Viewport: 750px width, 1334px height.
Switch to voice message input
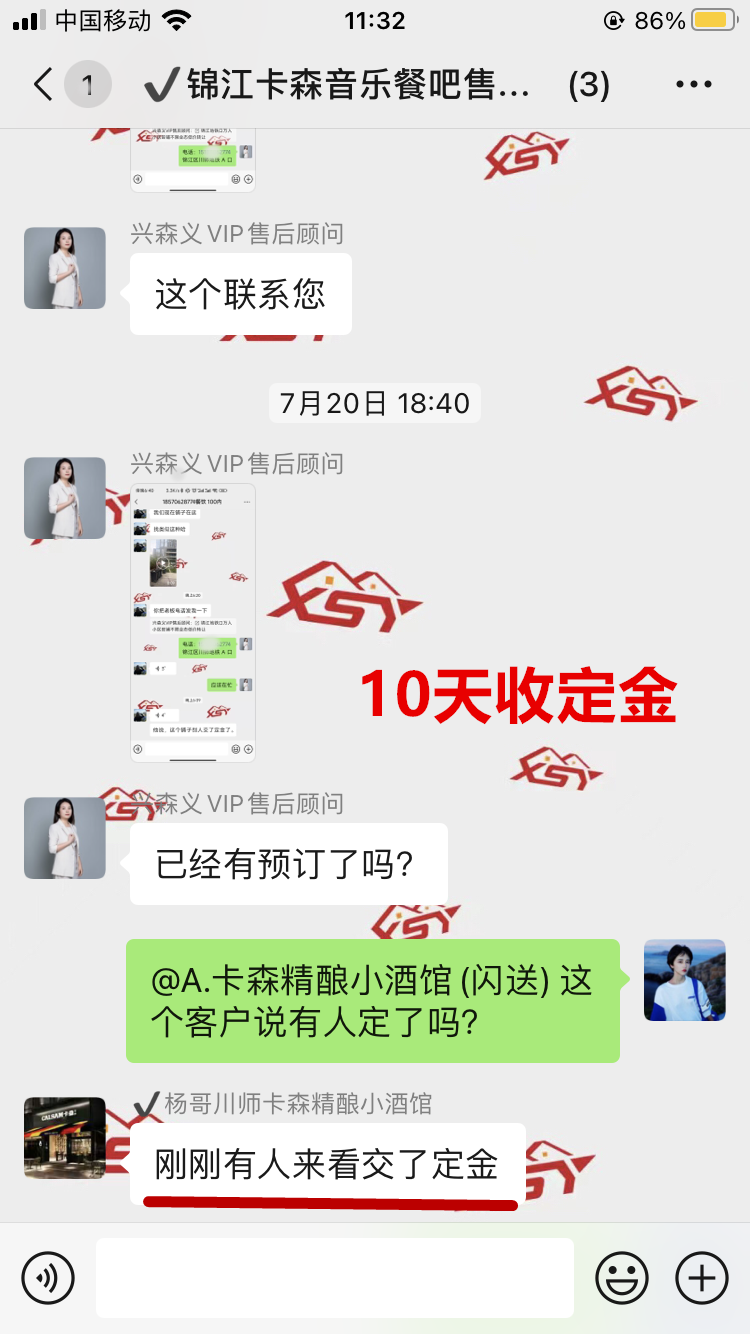click(48, 1277)
